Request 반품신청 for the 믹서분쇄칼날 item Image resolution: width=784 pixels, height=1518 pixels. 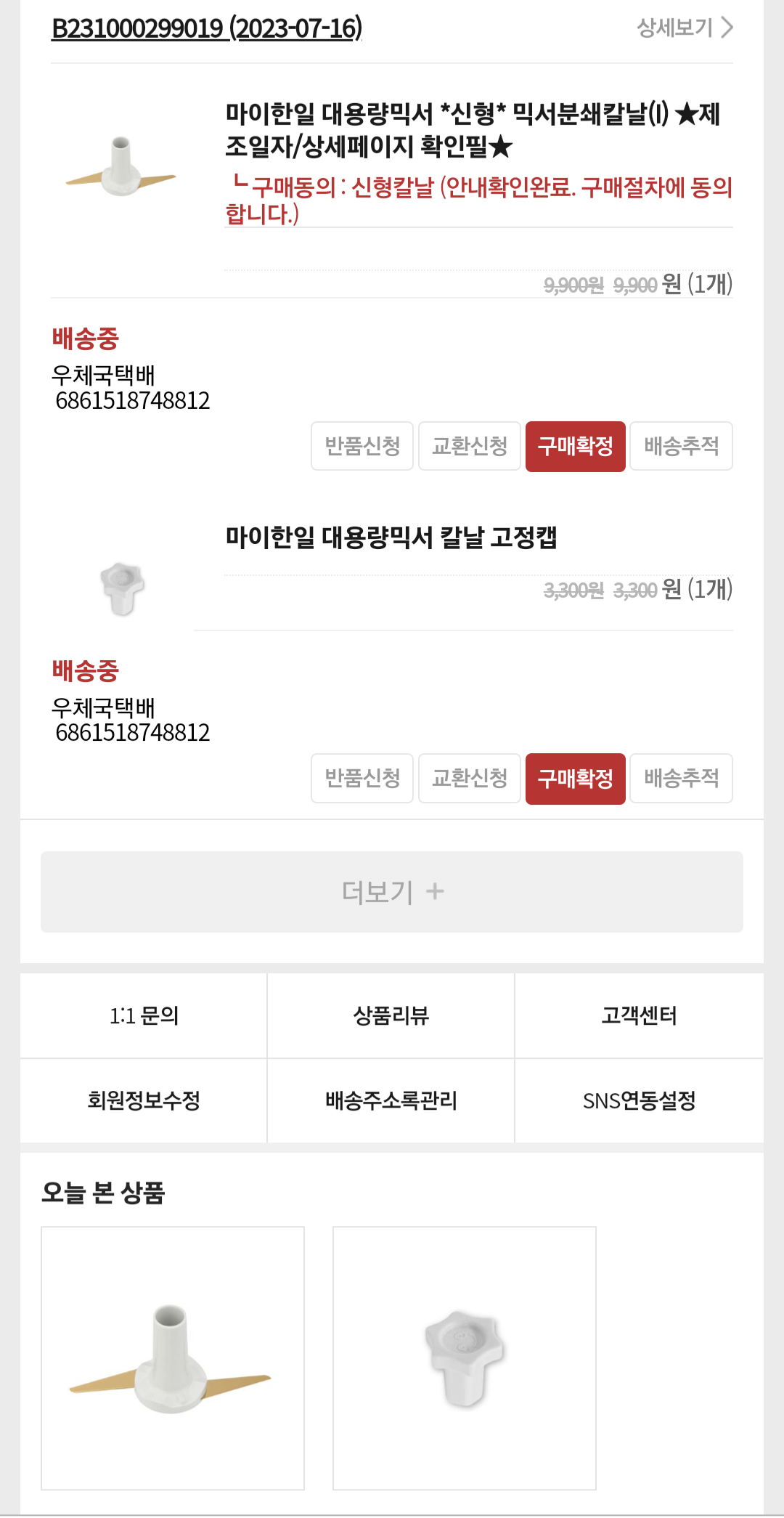pos(362,446)
